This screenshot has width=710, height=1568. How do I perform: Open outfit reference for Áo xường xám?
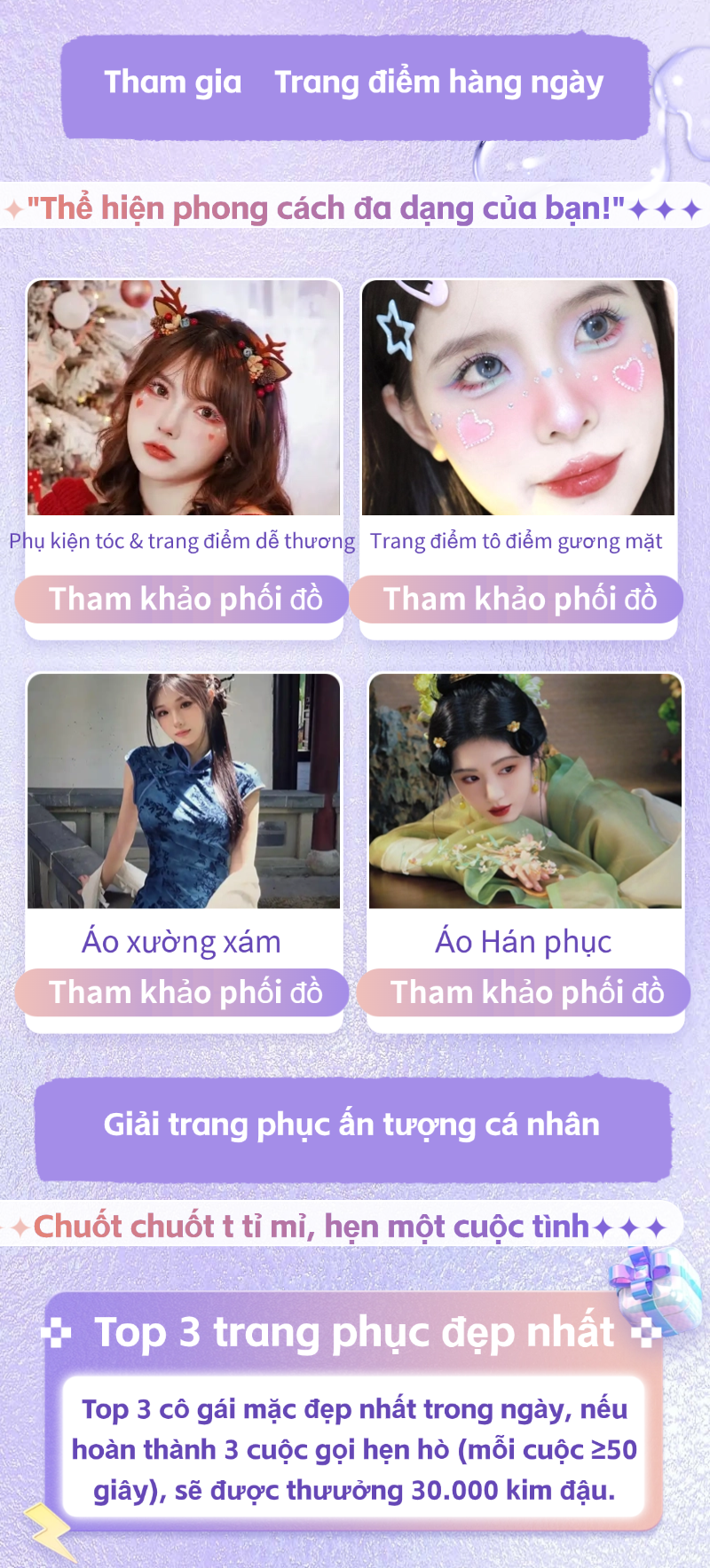click(183, 992)
